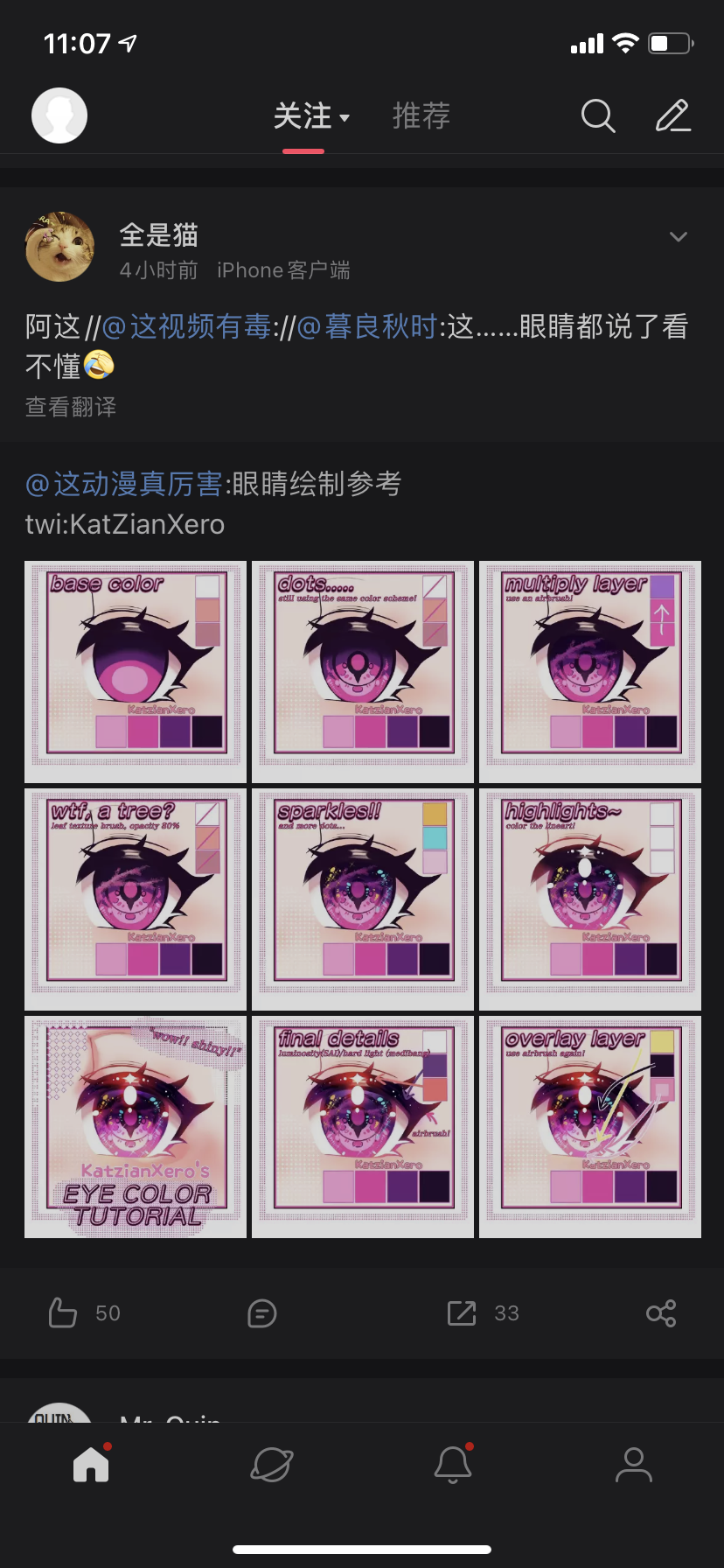This screenshot has height=1568, width=724.
Task: Open the "overlay layer" image tile
Action: point(590,1126)
